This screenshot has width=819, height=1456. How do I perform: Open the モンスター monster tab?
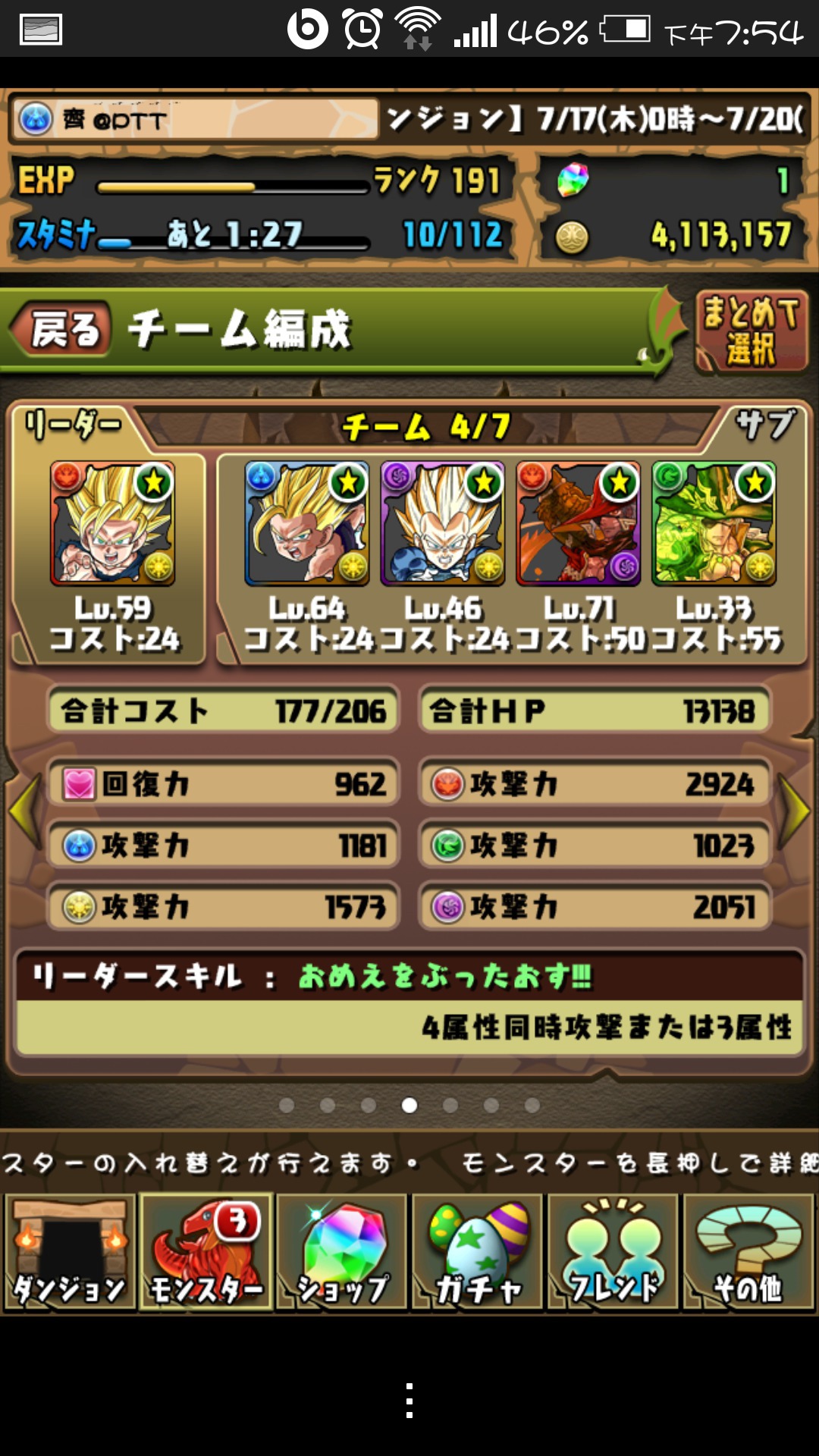(206, 1253)
